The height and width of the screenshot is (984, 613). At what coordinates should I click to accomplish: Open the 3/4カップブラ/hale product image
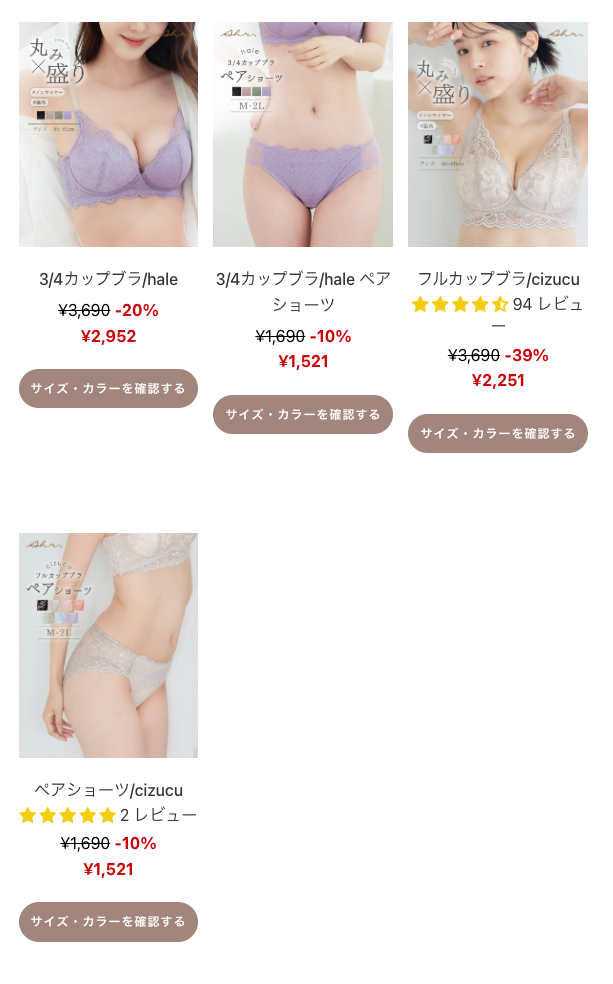tap(108, 134)
